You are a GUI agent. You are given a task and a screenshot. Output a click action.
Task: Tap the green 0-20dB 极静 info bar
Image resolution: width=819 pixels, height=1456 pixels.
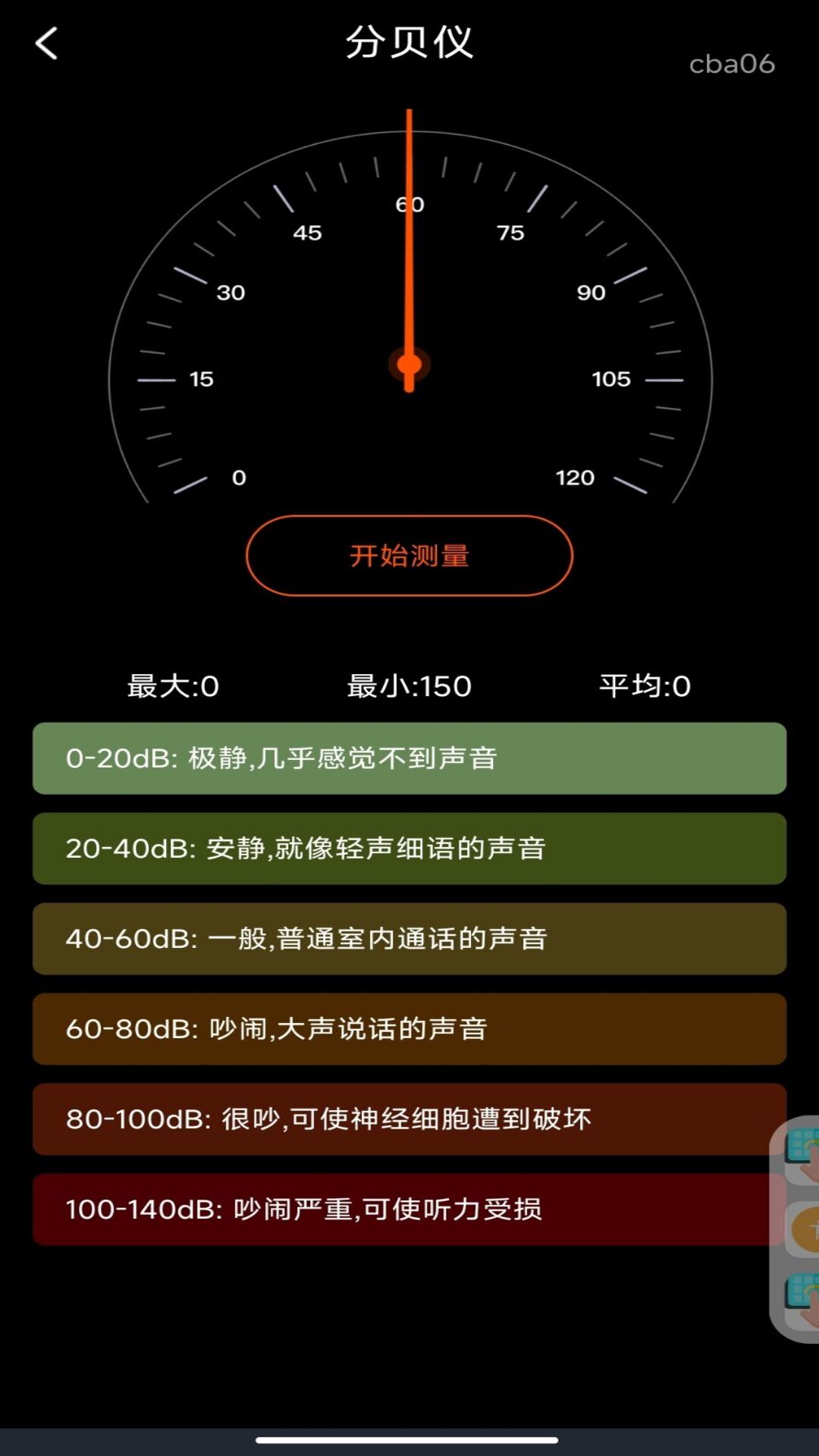(x=409, y=760)
